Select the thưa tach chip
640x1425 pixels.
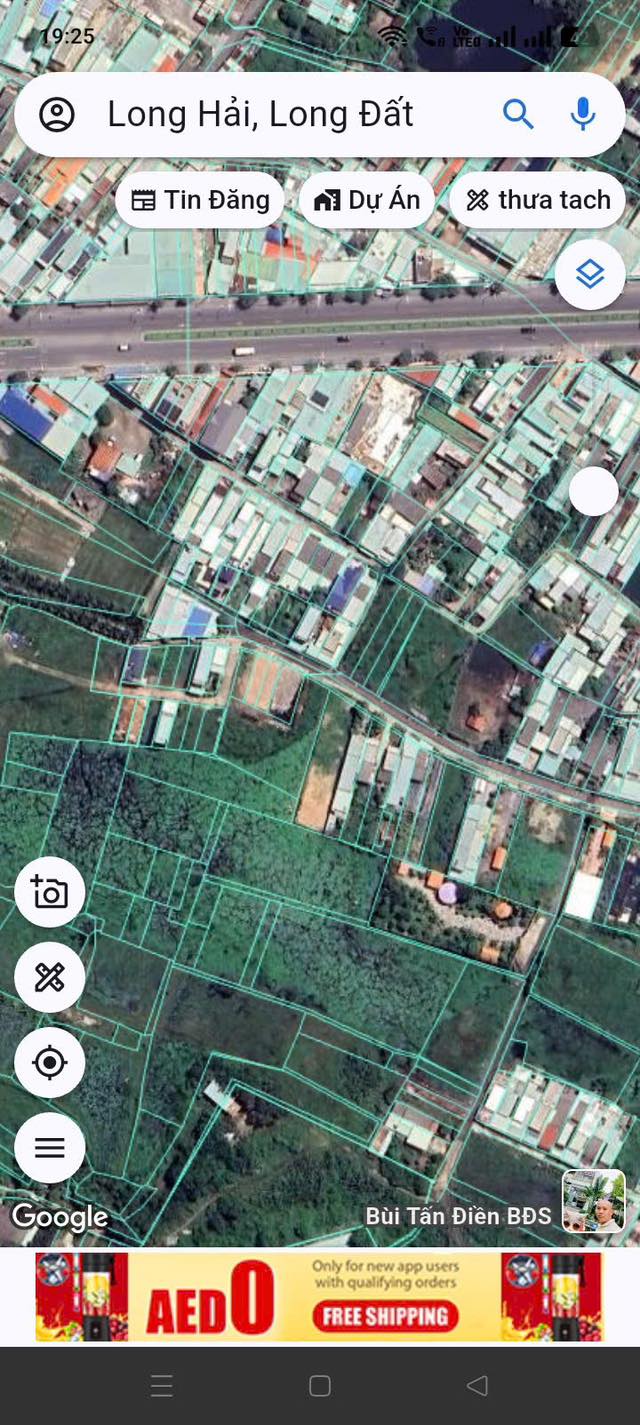tap(538, 200)
